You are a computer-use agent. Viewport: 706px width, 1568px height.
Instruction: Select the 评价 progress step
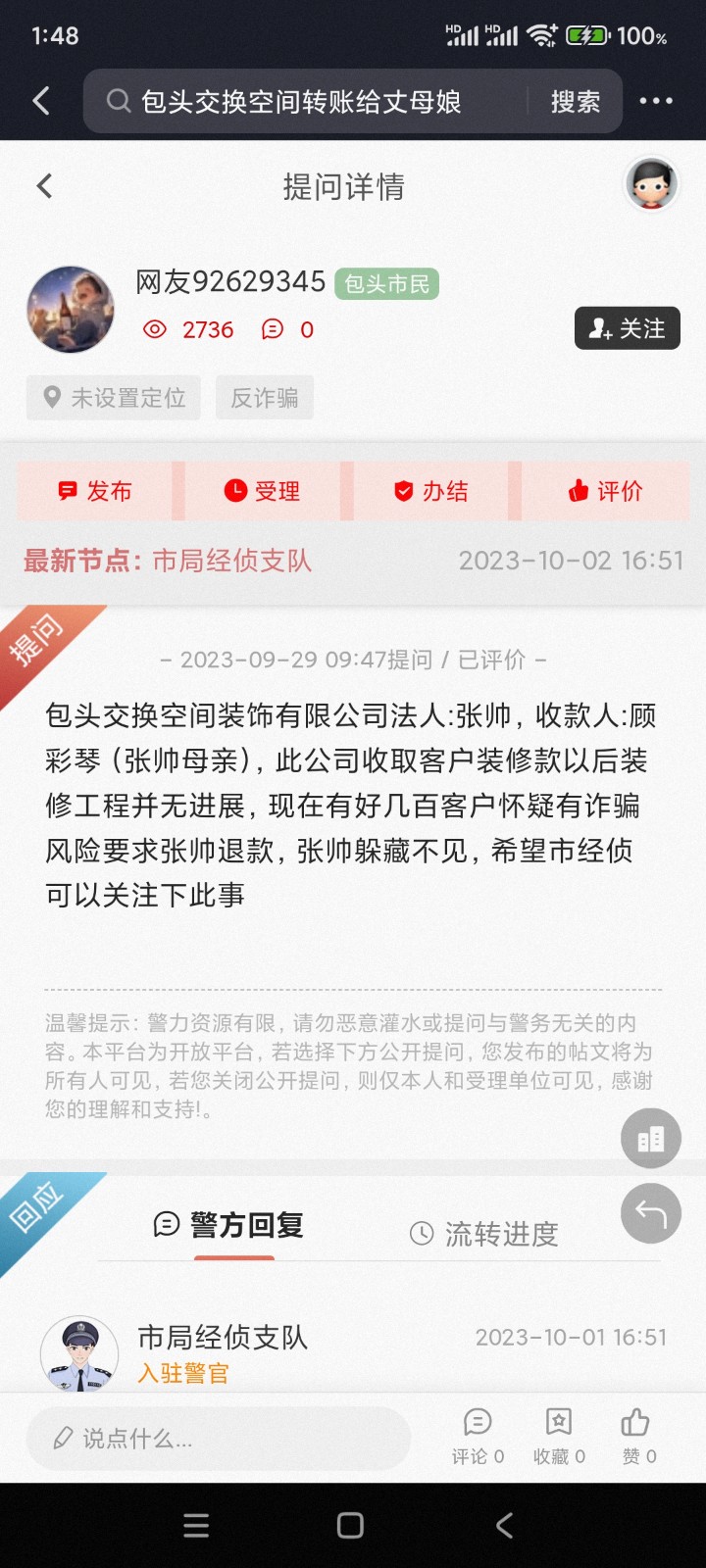606,491
